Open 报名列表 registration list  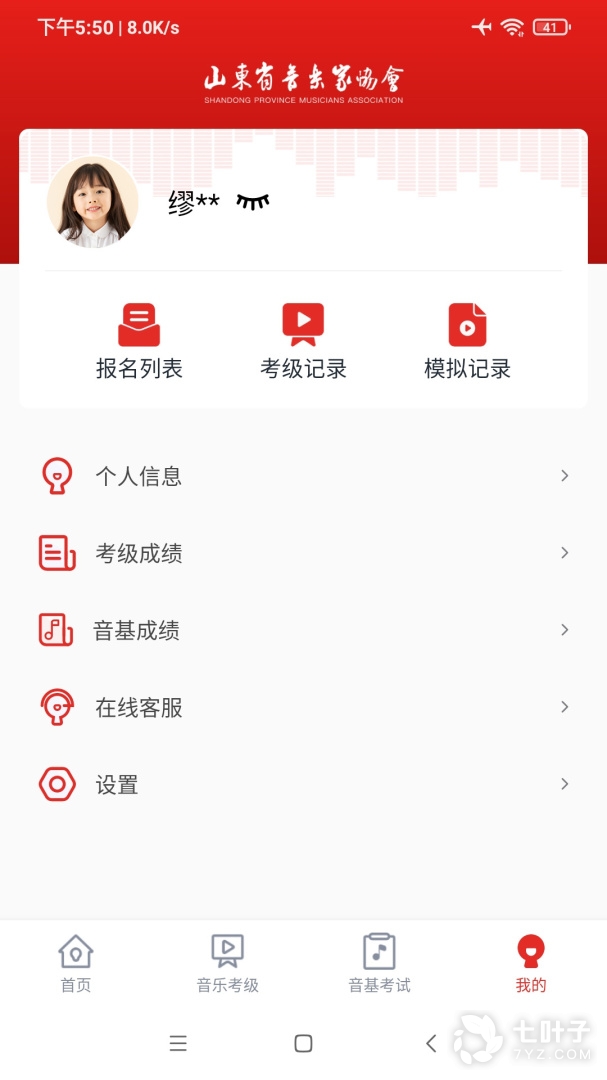point(139,342)
